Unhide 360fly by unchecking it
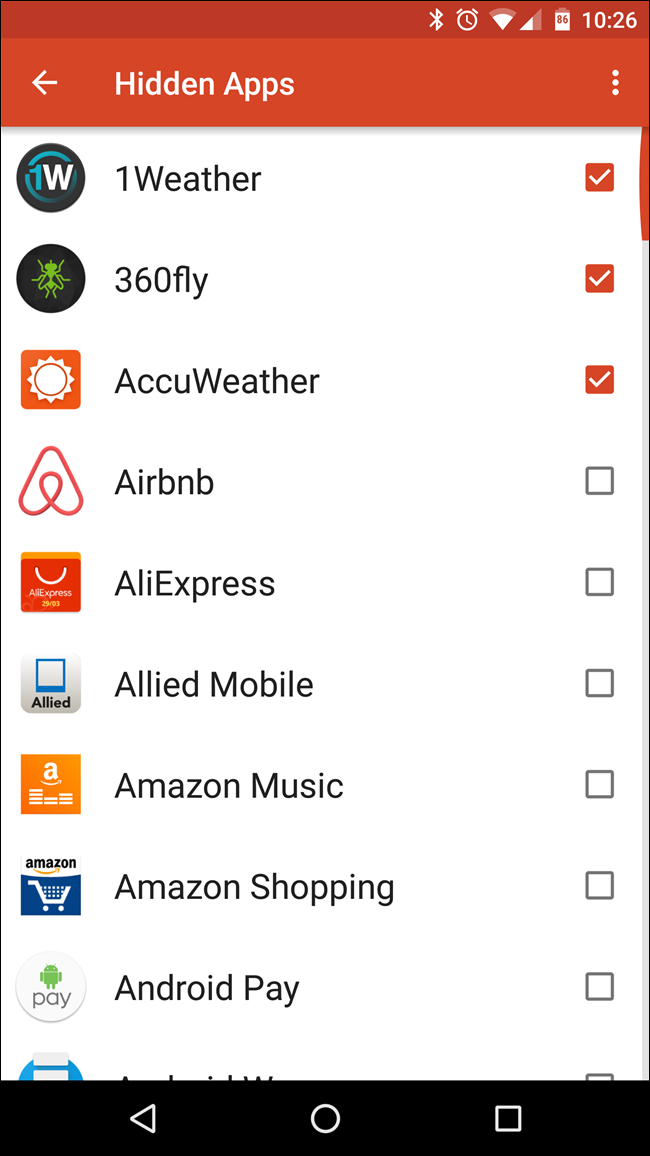The image size is (650, 1156). pos(599,279)
